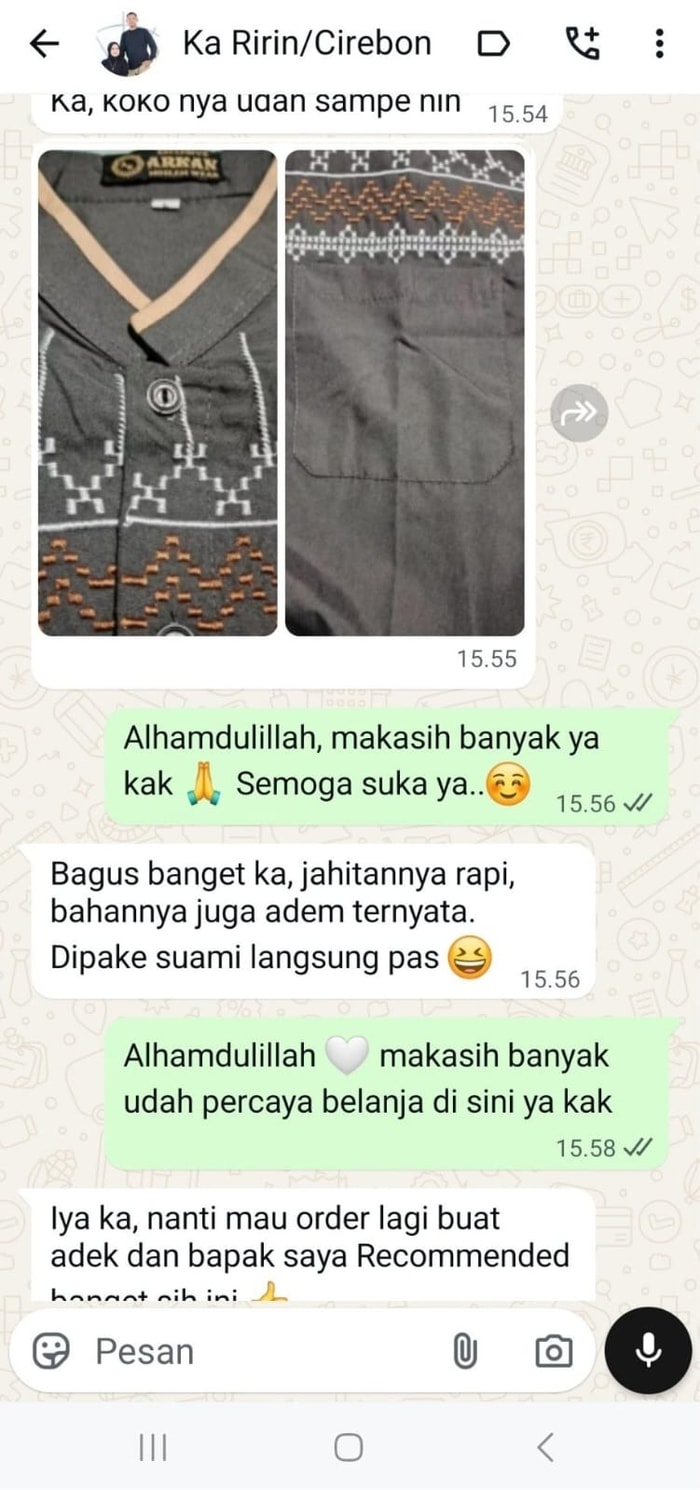
Task: Go to the home screen
Action: pyautogui.click(x=348, y=1447)
